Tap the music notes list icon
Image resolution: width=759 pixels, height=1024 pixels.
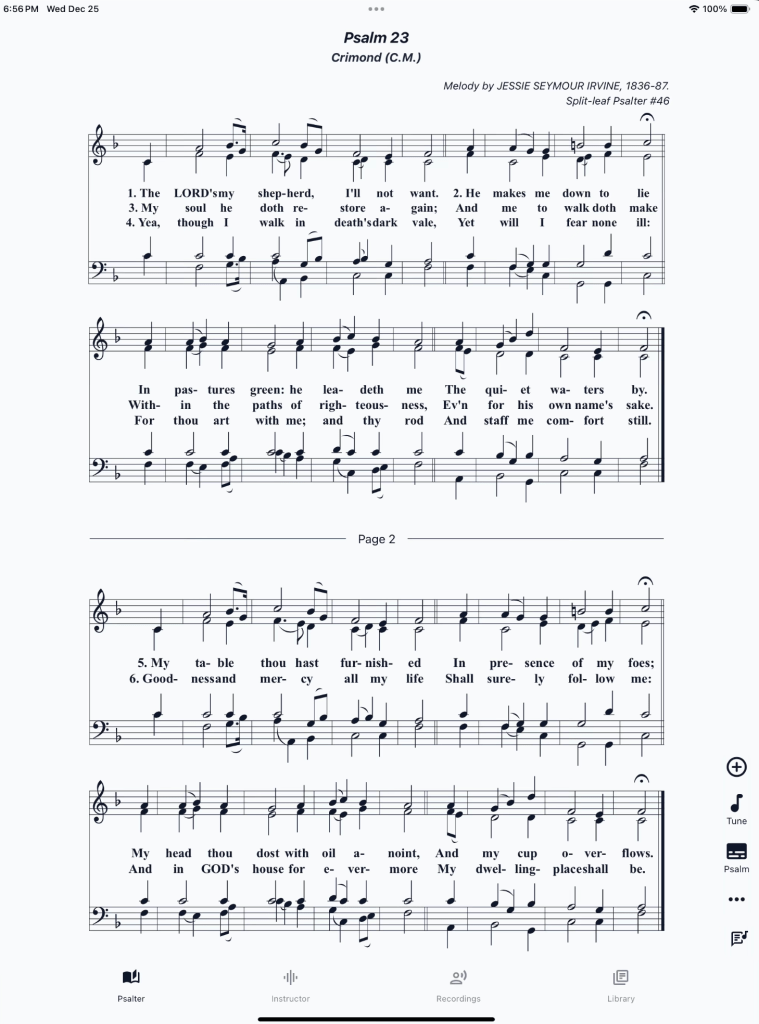(x=736, y=938)
